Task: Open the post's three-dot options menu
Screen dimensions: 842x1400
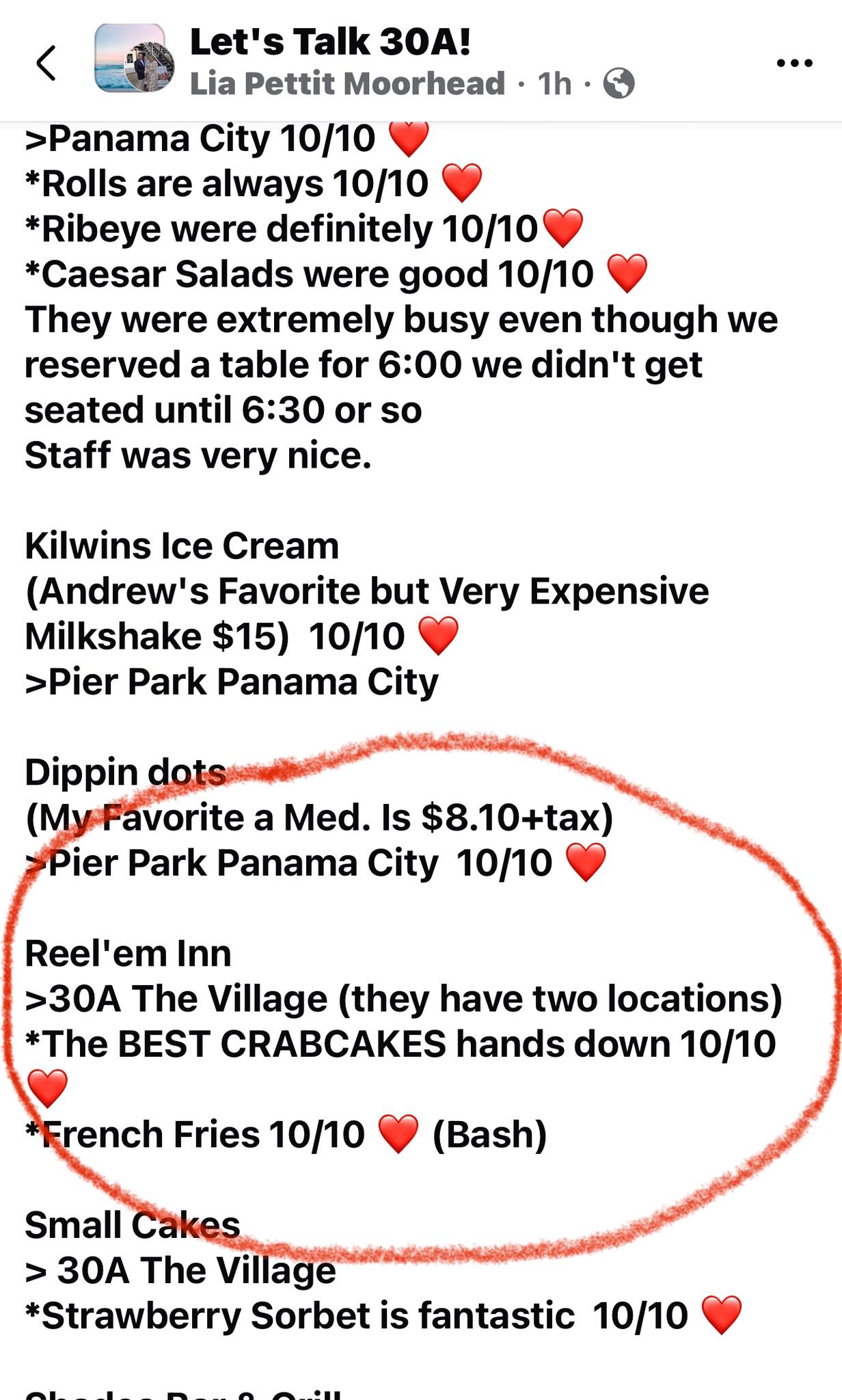Action: [x=795, y=63]
